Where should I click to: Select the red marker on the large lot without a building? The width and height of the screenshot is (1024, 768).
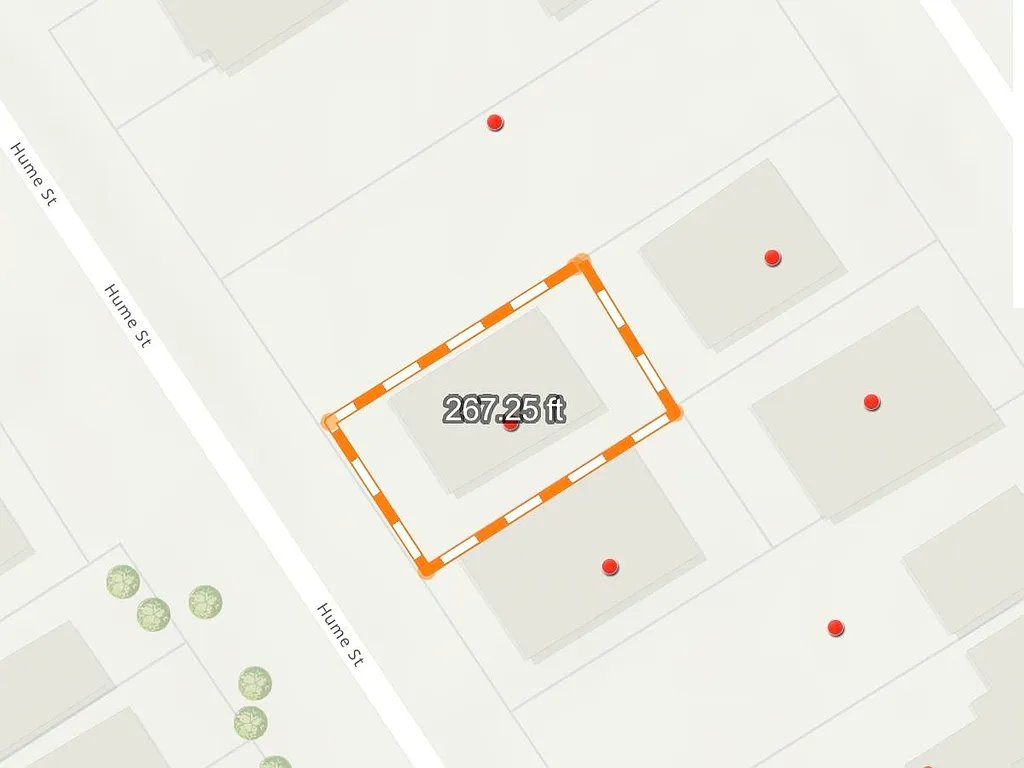[x=495, y=123]
